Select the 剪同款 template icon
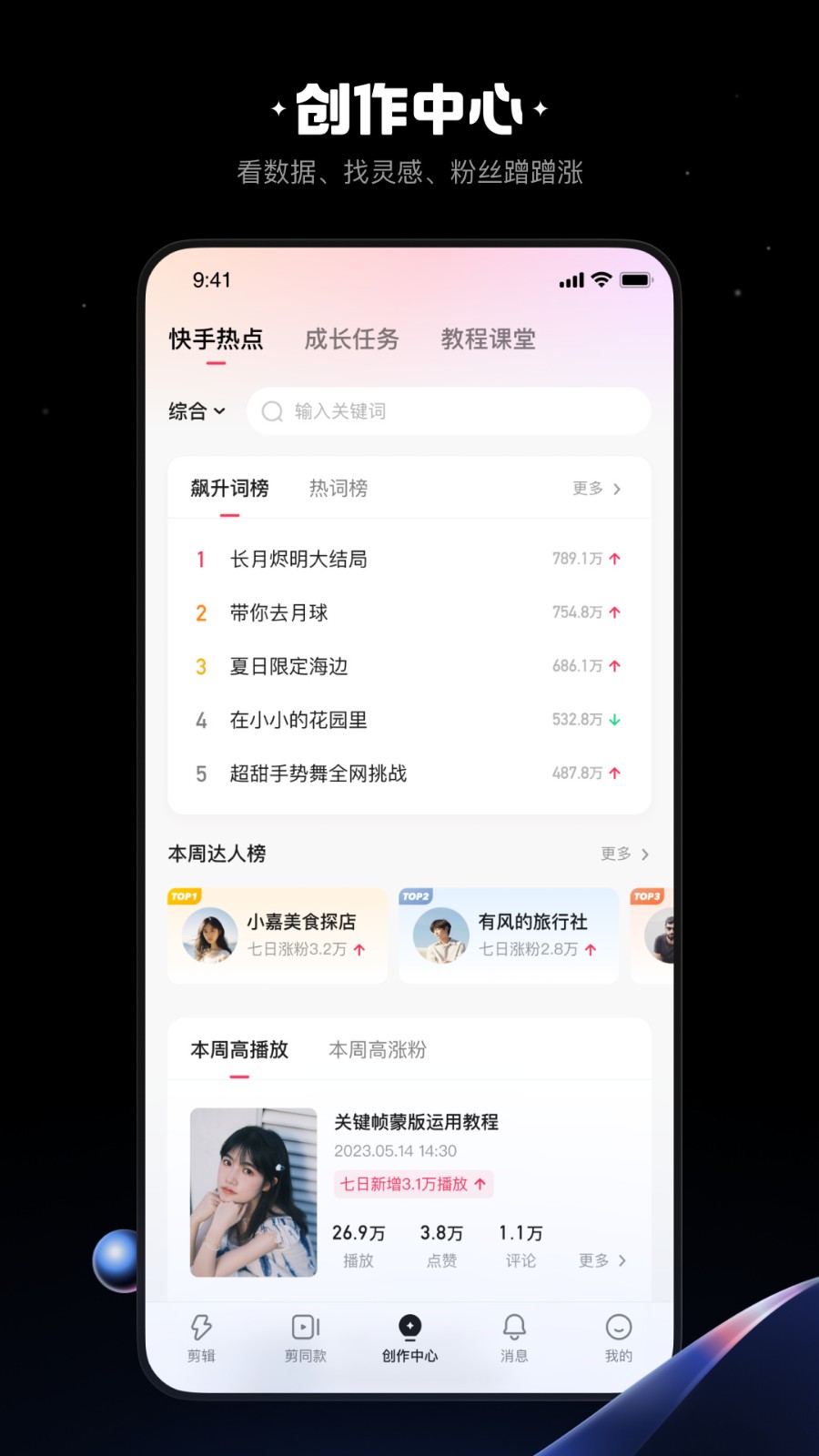The height and width of the screenshot is (1456, 819). point(305,1338)
